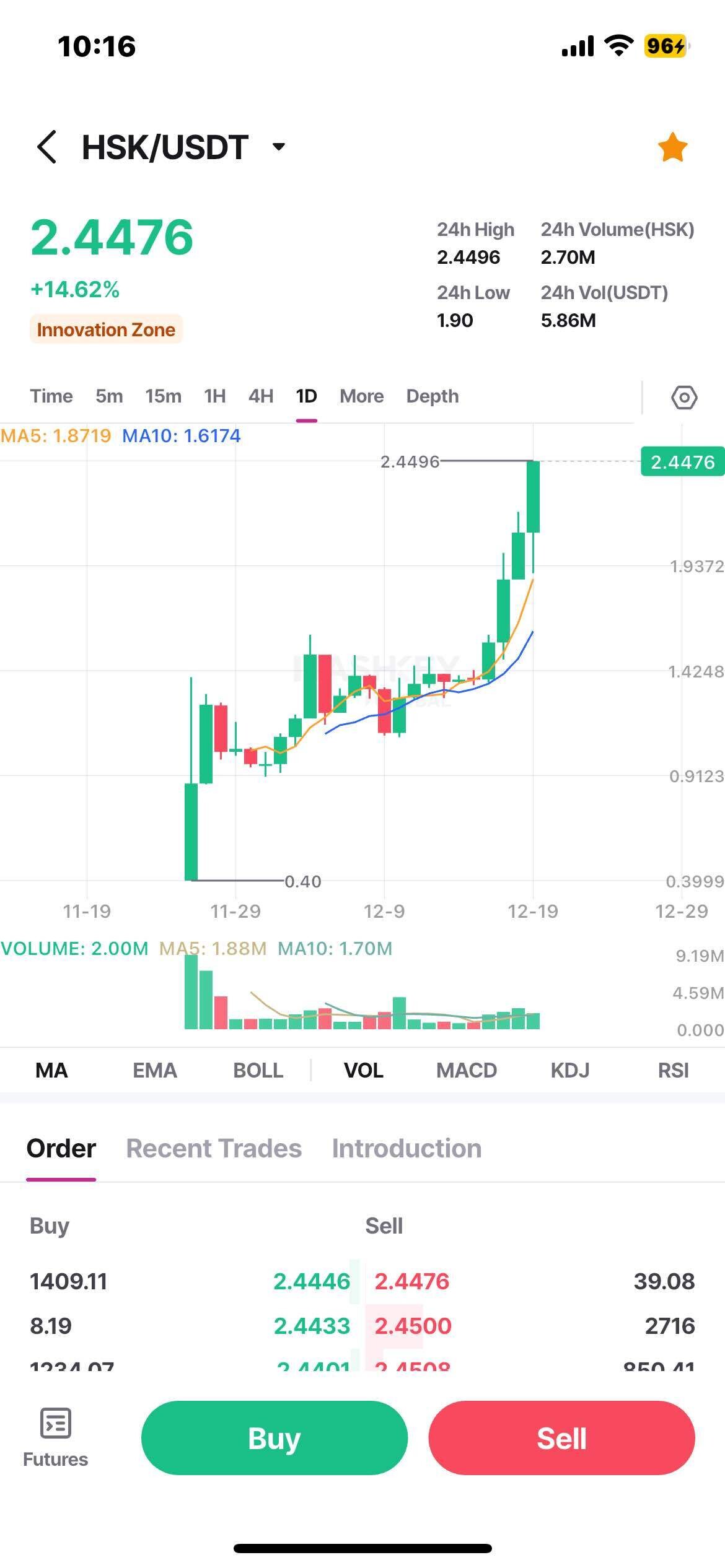The image size is (725, 1568).
Task: Select the 15m chart interval
Action: [163, 396]
